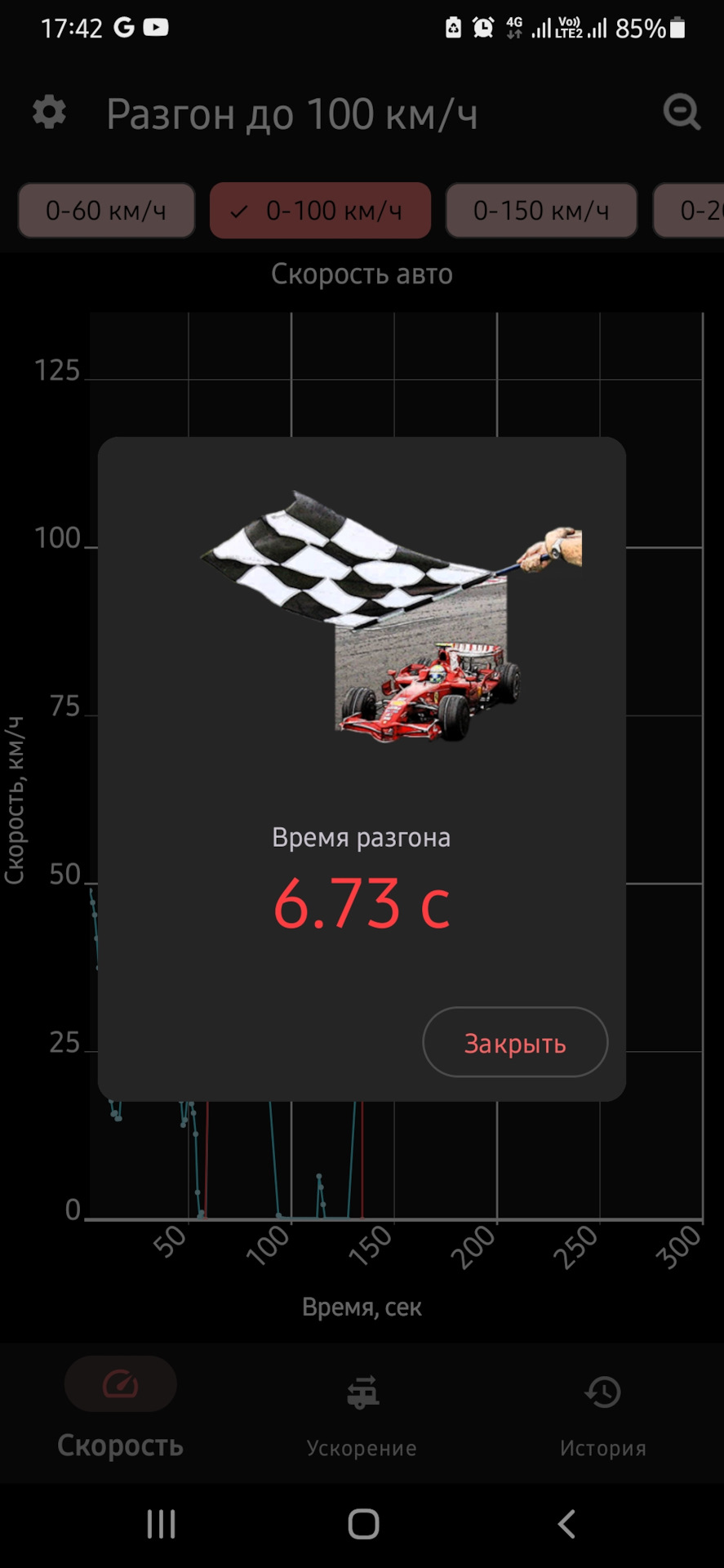Close the acceleration time dialog
The image size is (724, 1568).
tap(515, 1042)
